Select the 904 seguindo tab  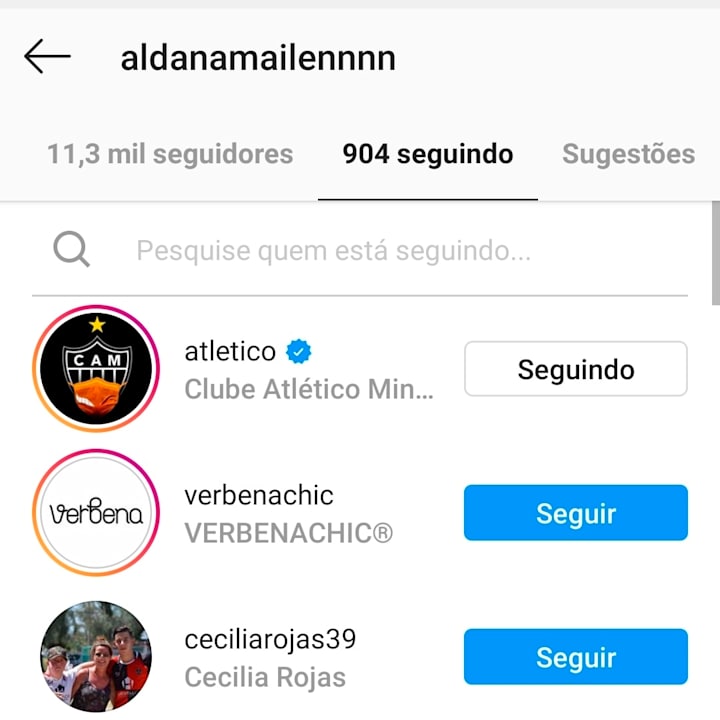(427, 154)
